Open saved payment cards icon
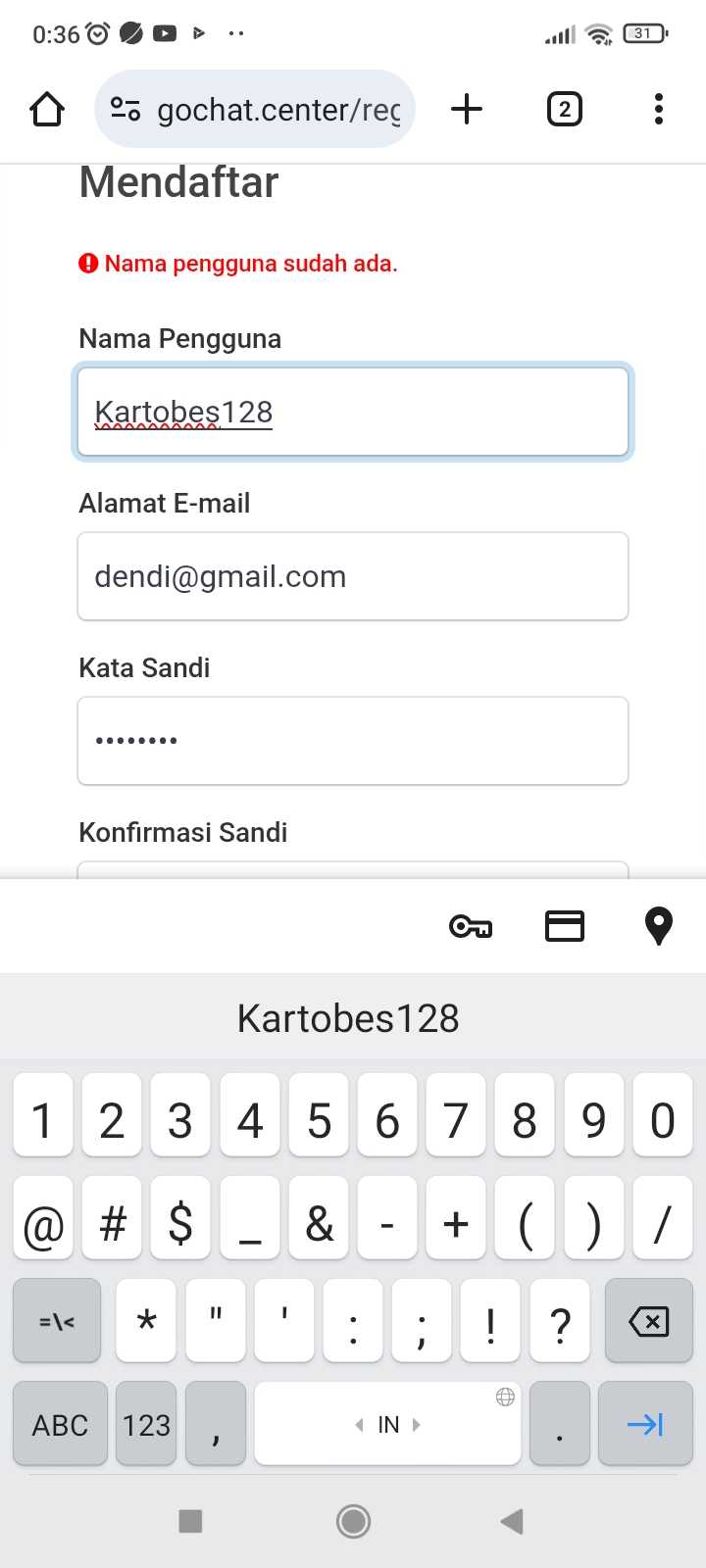This screenshot has width=706, height=1568. 565,926
